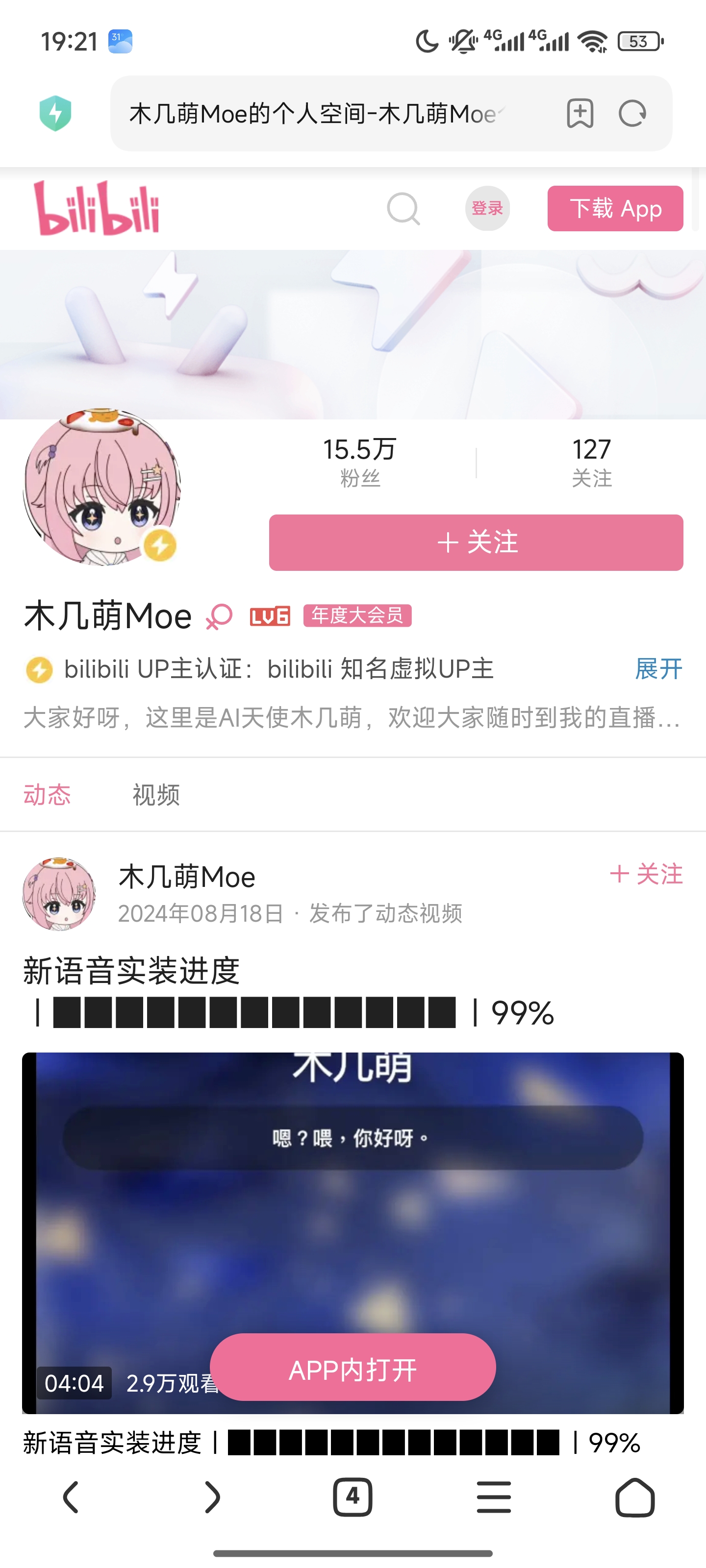This screenshot has height=1568, width=706.
Task: Open the tab switcher showing 4 tabs
Action: tap(353, 1497)
